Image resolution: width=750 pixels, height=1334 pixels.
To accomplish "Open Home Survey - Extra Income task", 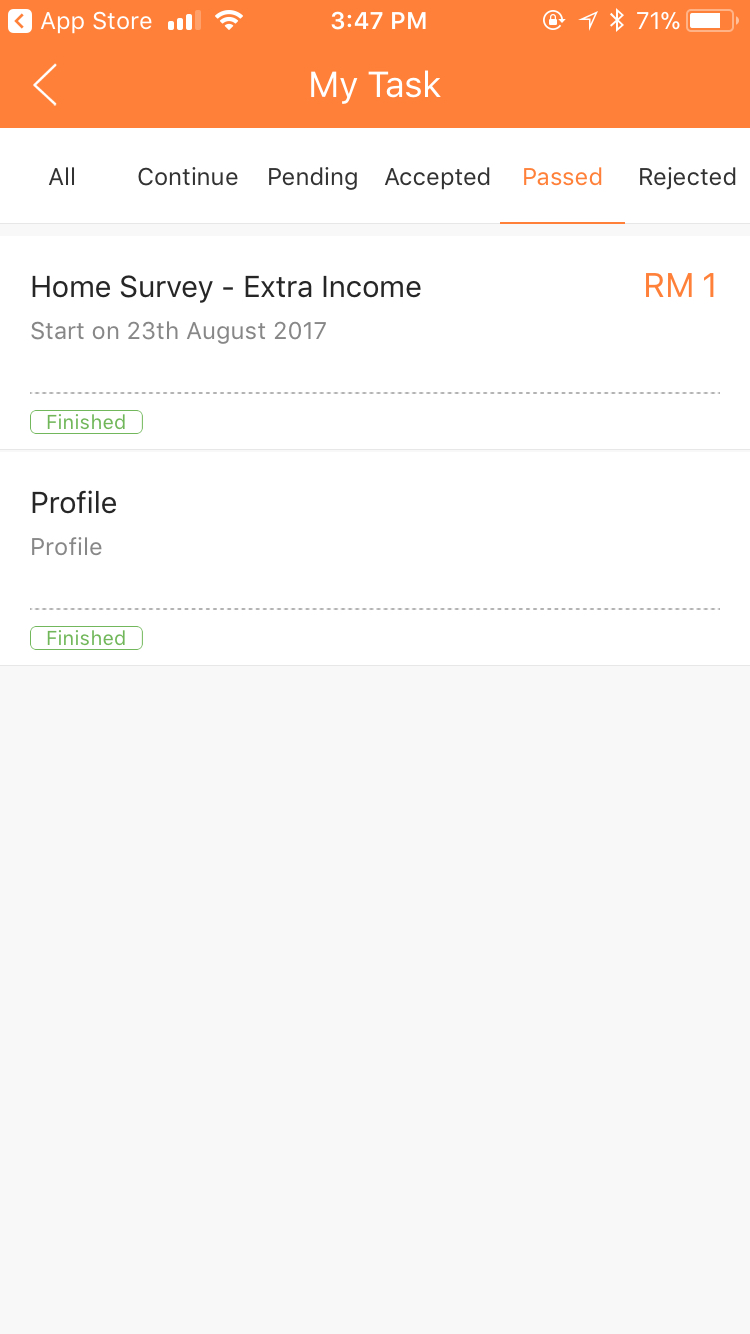I will 375,343.
